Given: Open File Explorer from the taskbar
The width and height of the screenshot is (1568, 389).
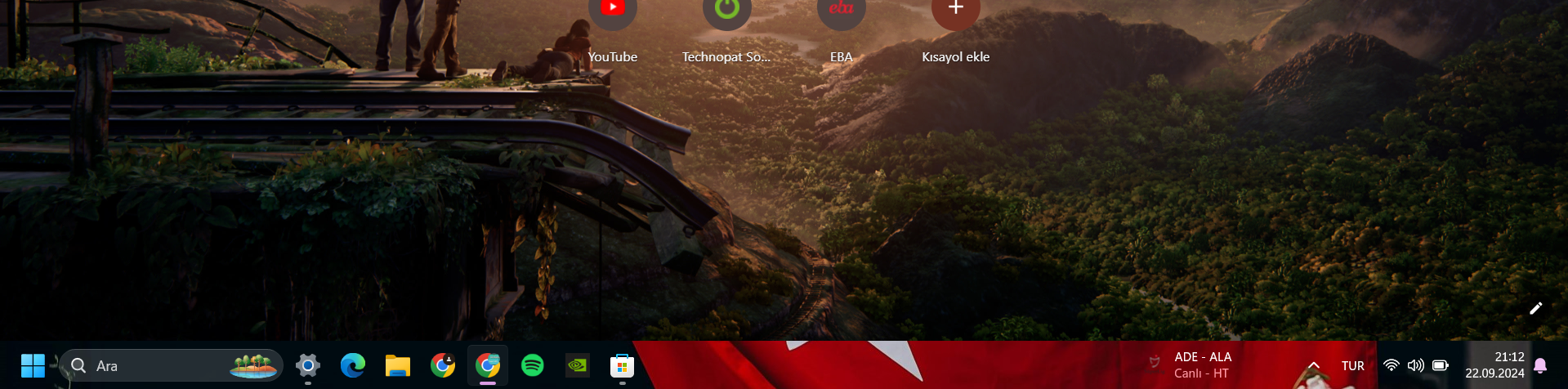Looking at the screenshot, I should 398,365.
